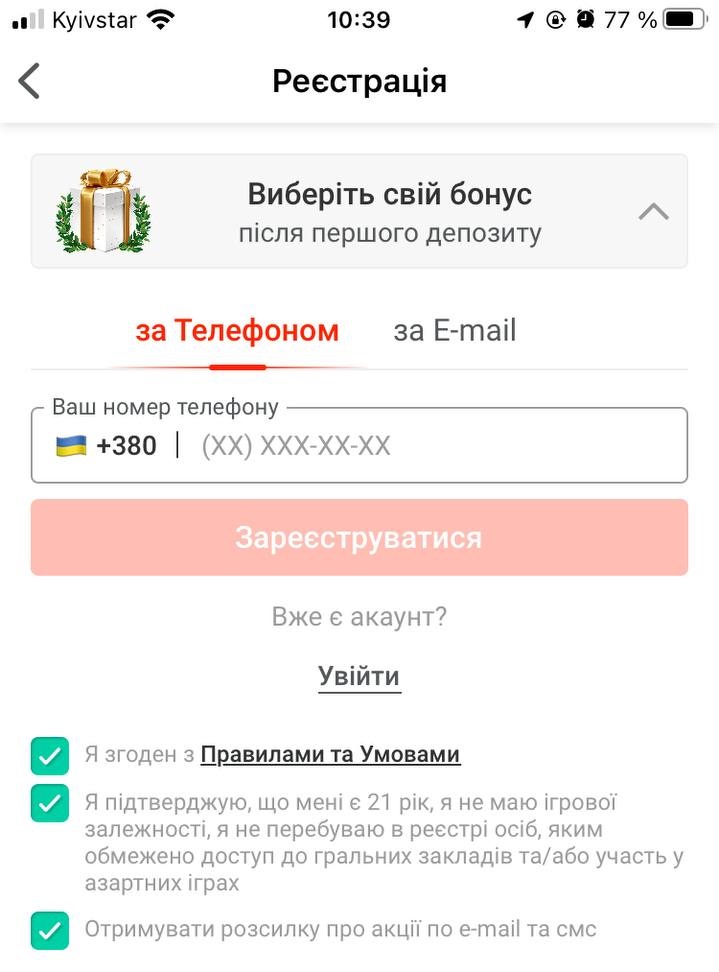
Task: Tap the Зареєструватися button
Action: [359, 538]
